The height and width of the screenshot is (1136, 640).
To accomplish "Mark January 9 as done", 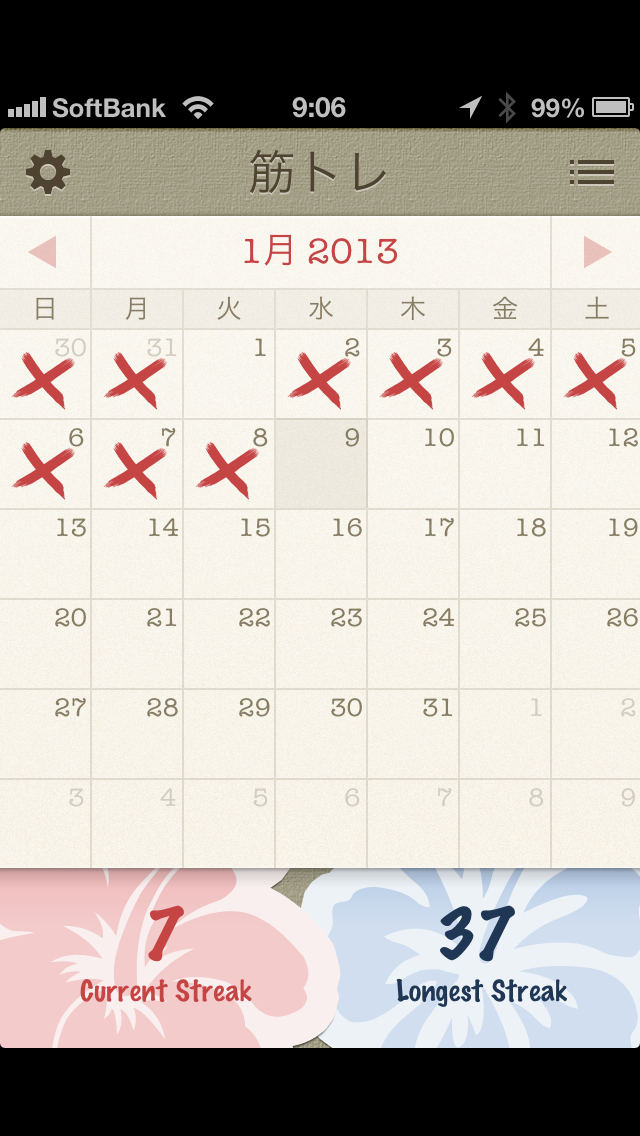I will click(321, 464).
